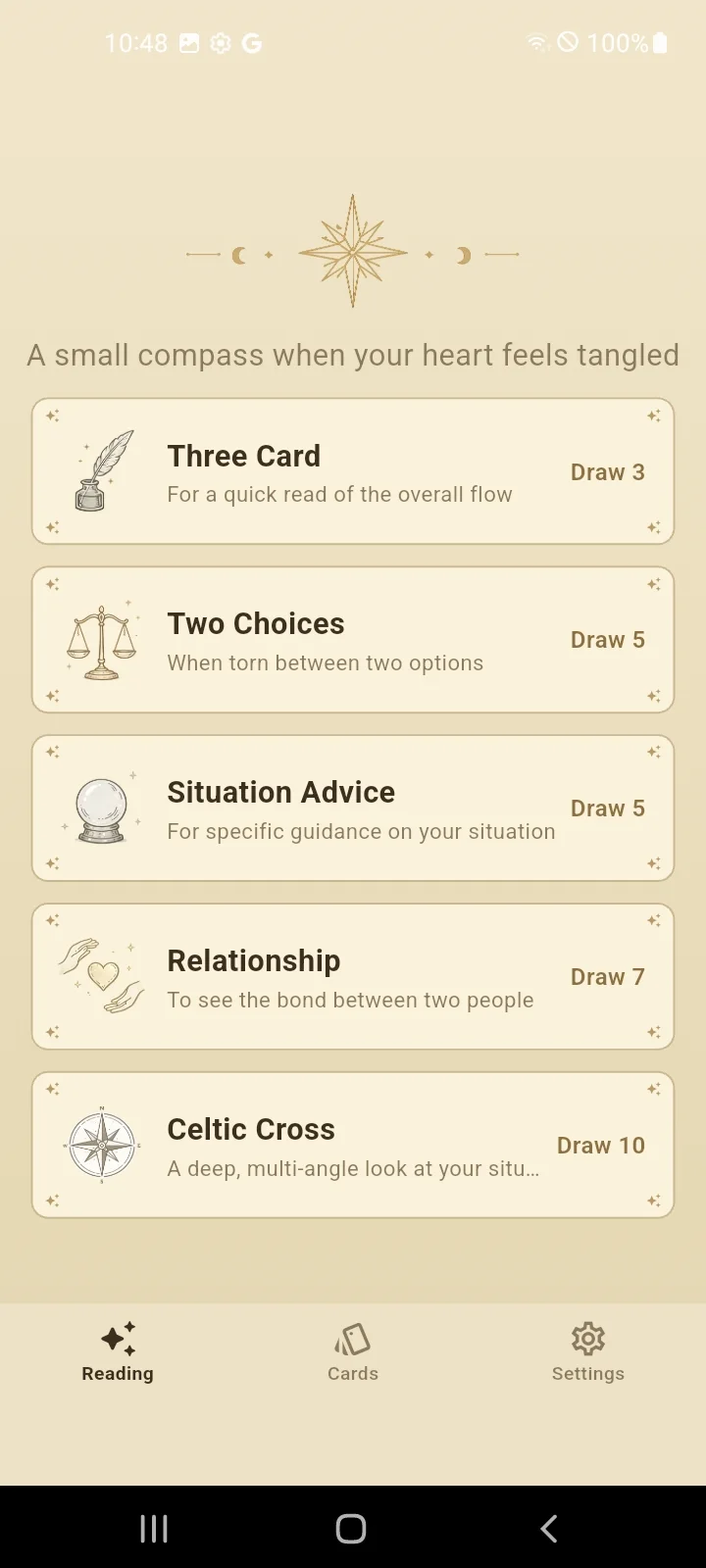Choose the Situation Advice spread
This screenshot has width=706, height=1568.
353,808
